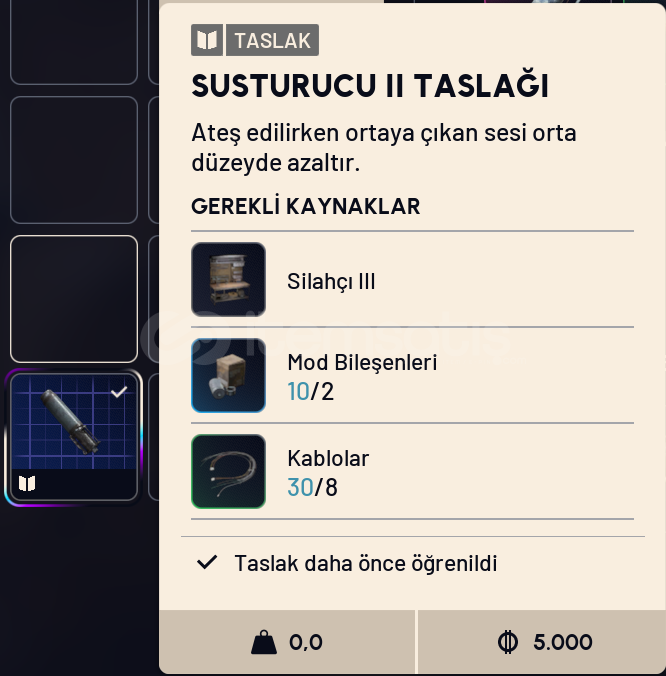Select the Susturucu II blueprint inventory slot
This screenshot has width=666, height=676.
74,437
